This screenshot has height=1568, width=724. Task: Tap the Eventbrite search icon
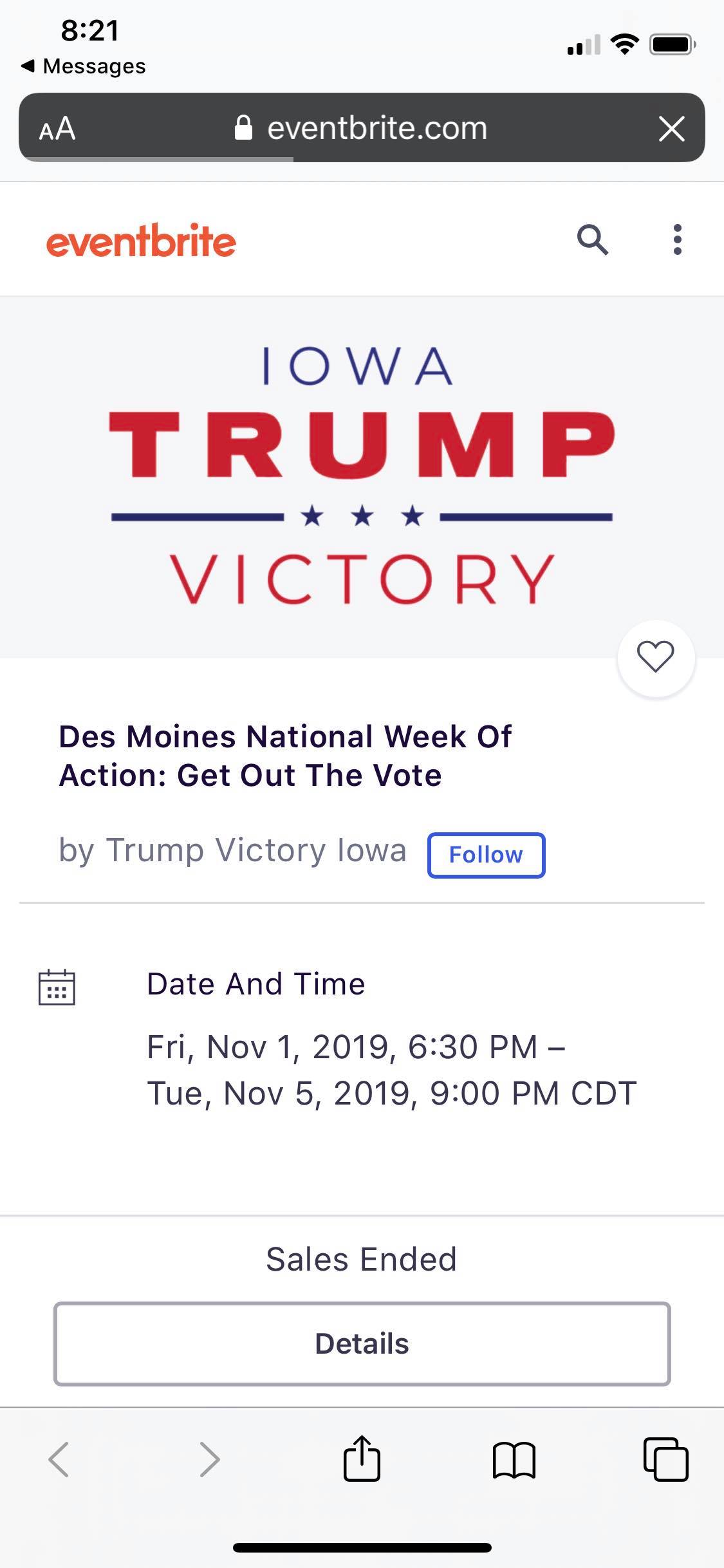pyautogui.click(x=593, y=240)
